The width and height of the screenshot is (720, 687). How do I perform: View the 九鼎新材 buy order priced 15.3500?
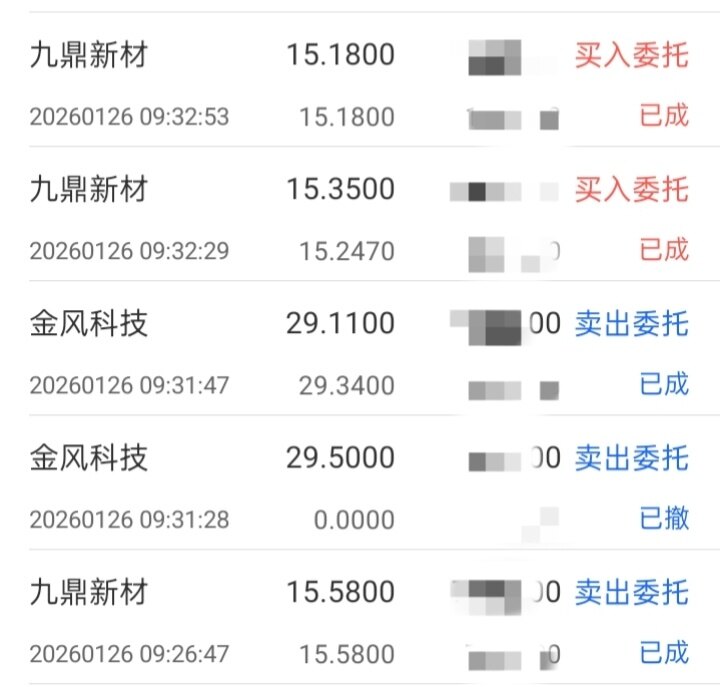click(360, 218)
